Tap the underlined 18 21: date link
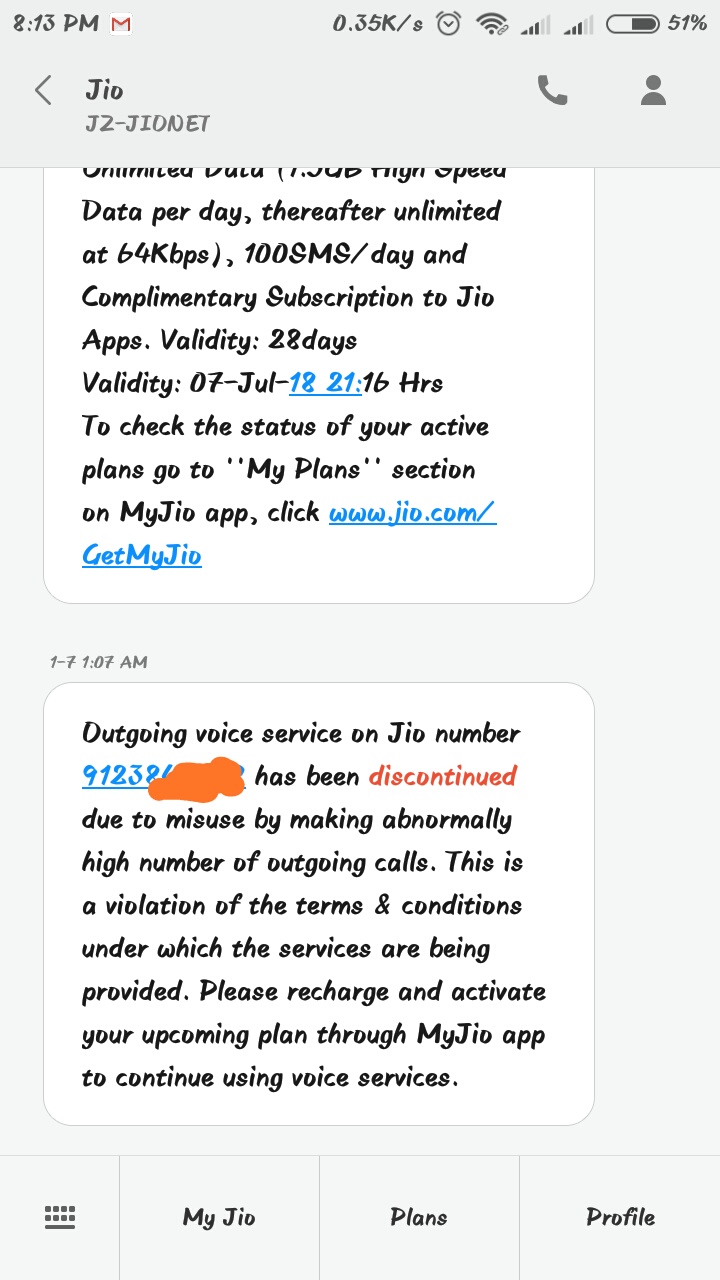720x1280 pixels. coord(325,383)
